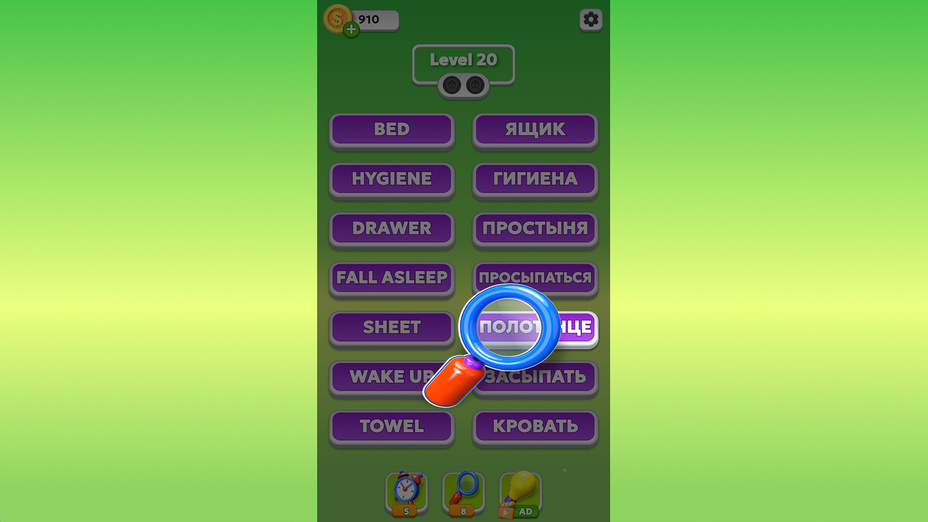928x522 pixels.
Task: Select the BED word tile
Action: tap(391, 129)
